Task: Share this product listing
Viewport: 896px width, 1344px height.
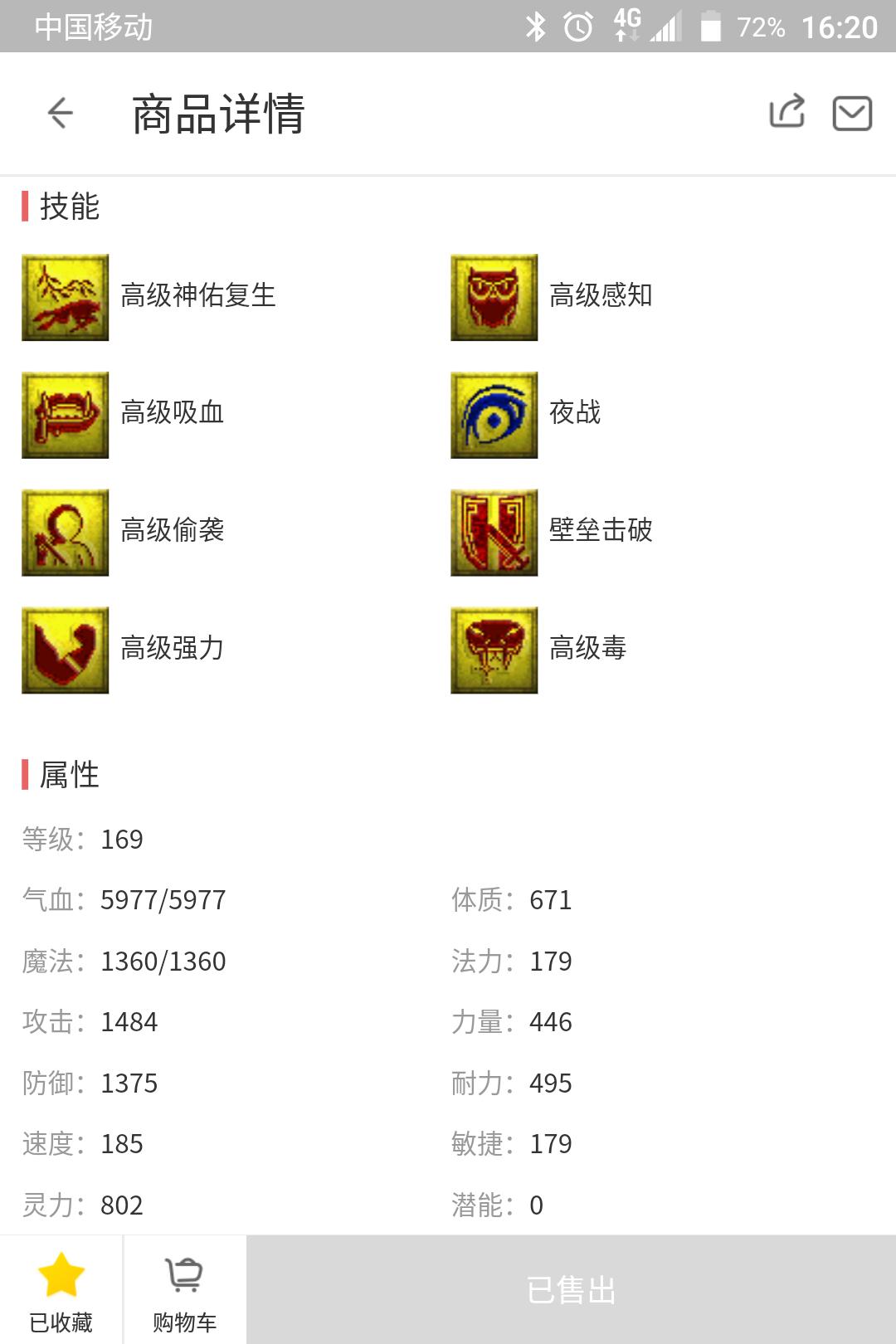Action: [786, 112]
